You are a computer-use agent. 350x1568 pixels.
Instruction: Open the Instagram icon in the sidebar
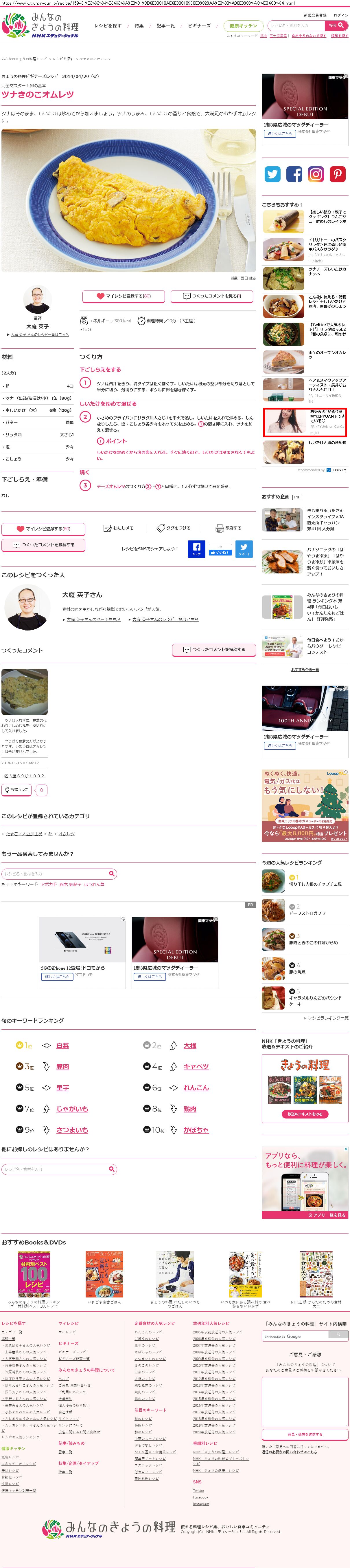316,174
